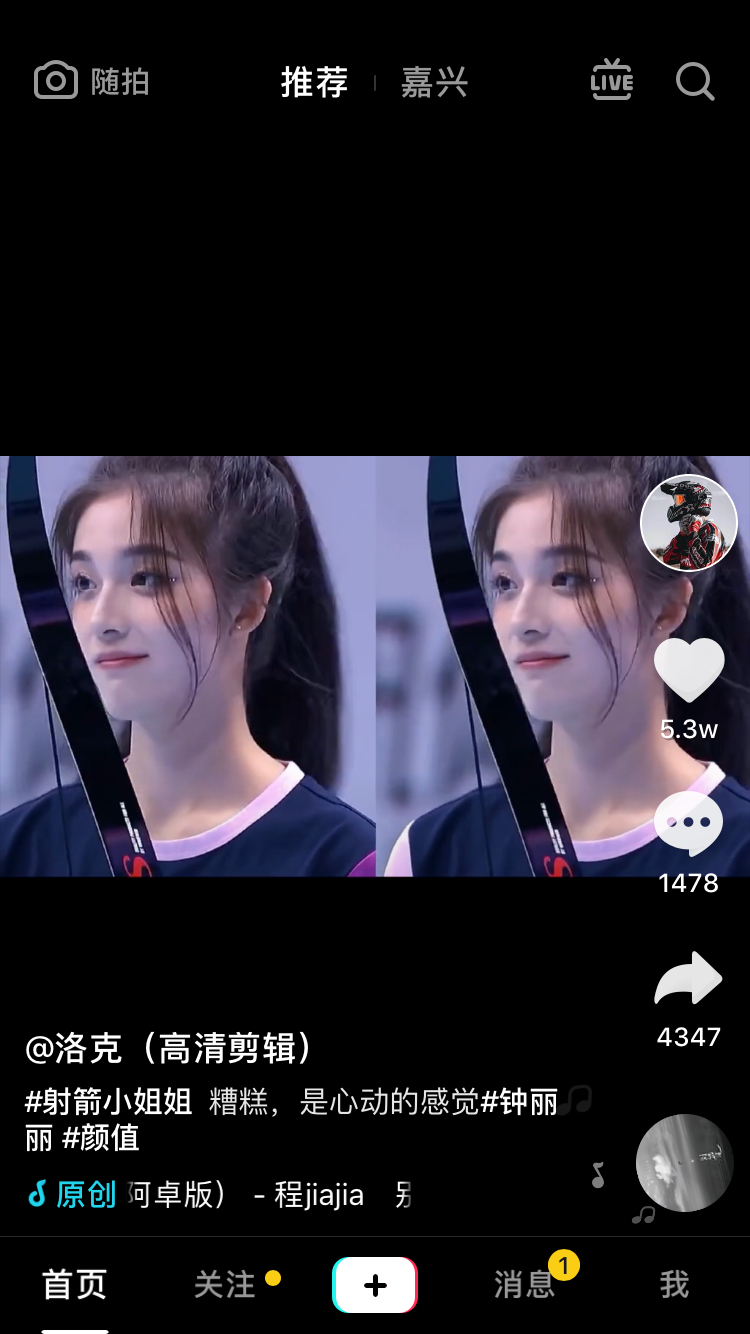
Task: Open the search magnifier
Action: pos(695,81)
